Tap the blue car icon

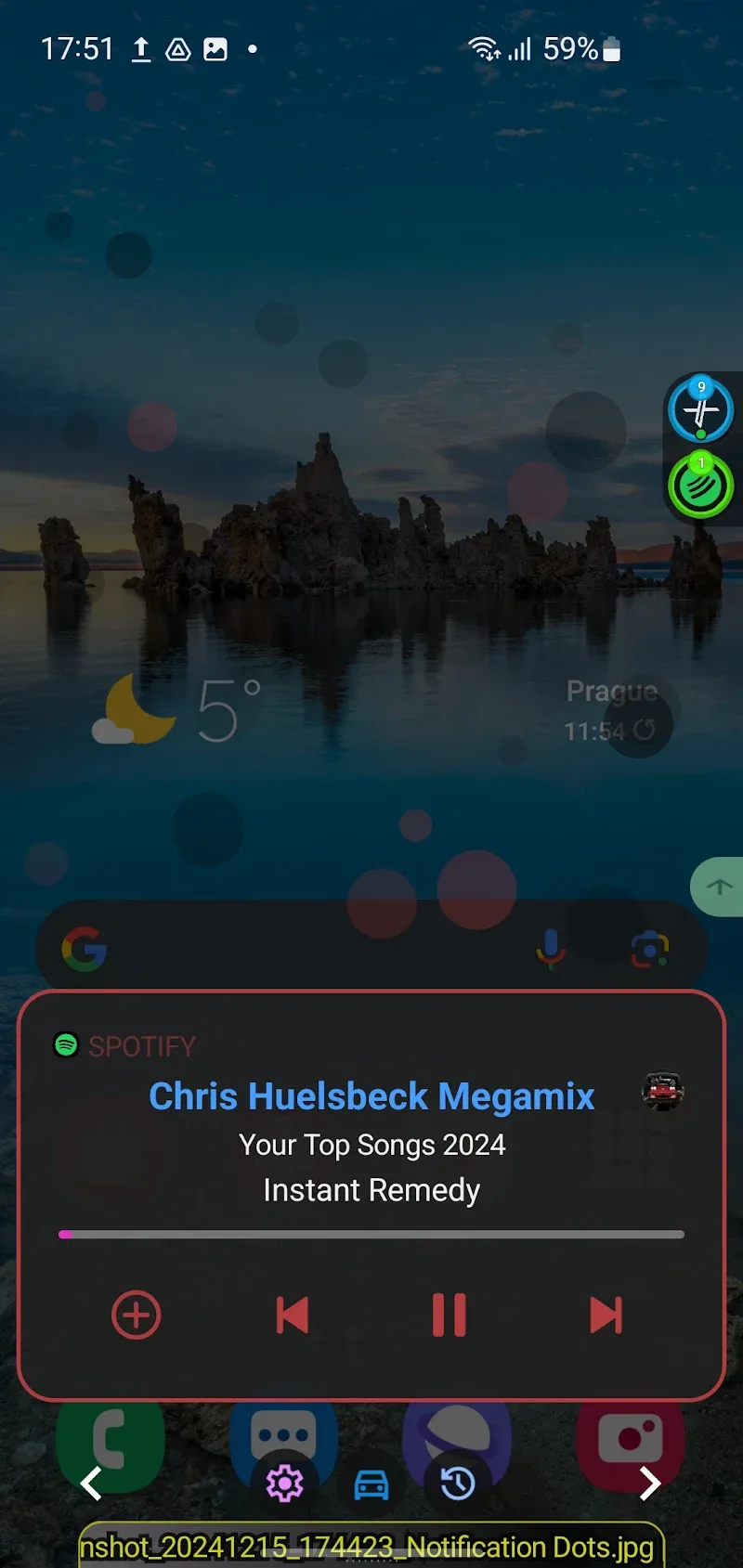tap(371, 1485)
